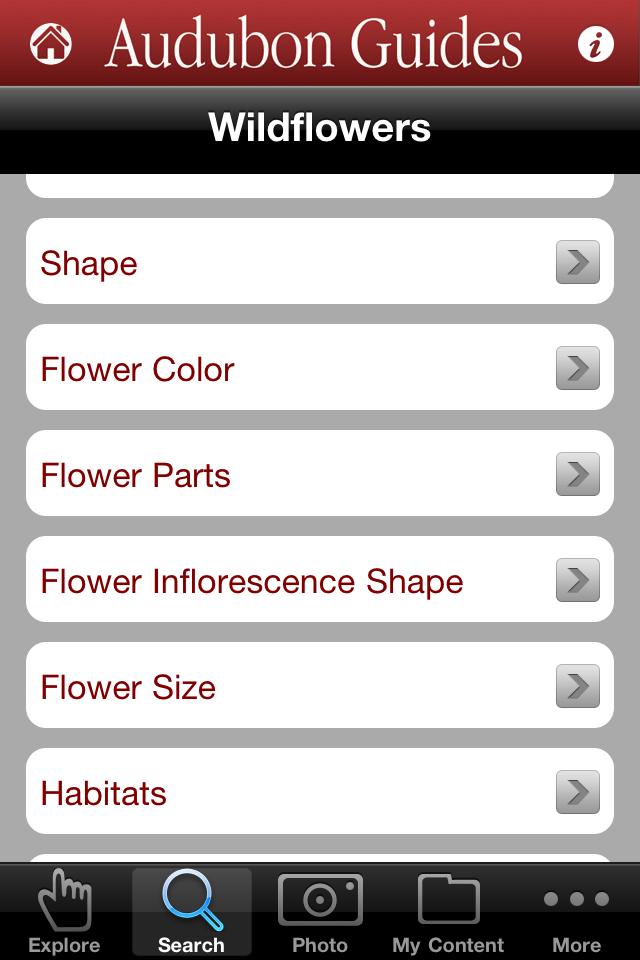640x960 pixels.
Task: Open Flower Size options
Action: (319, 686)
